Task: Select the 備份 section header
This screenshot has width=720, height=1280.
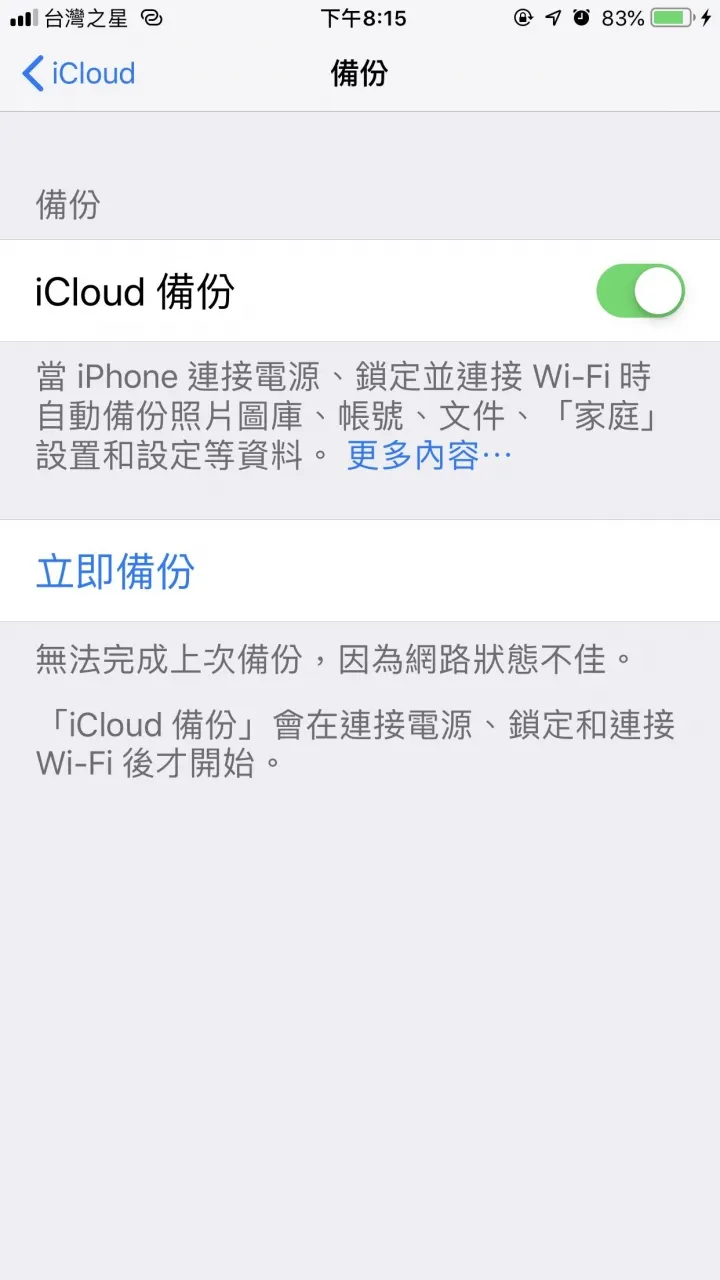Action: tap(67, 206)
